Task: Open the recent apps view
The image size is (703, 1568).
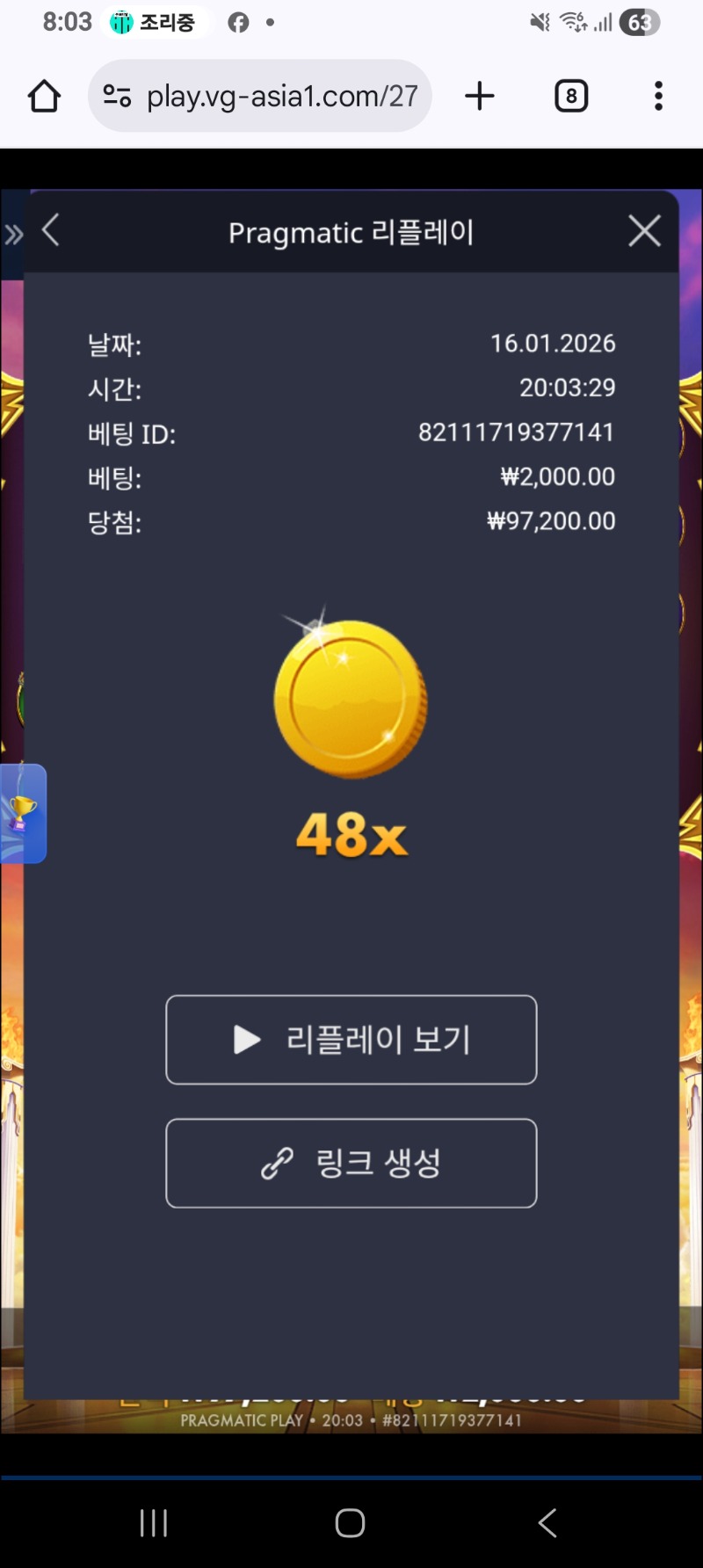Action: pyautogui.click(x=154, y=1522)
